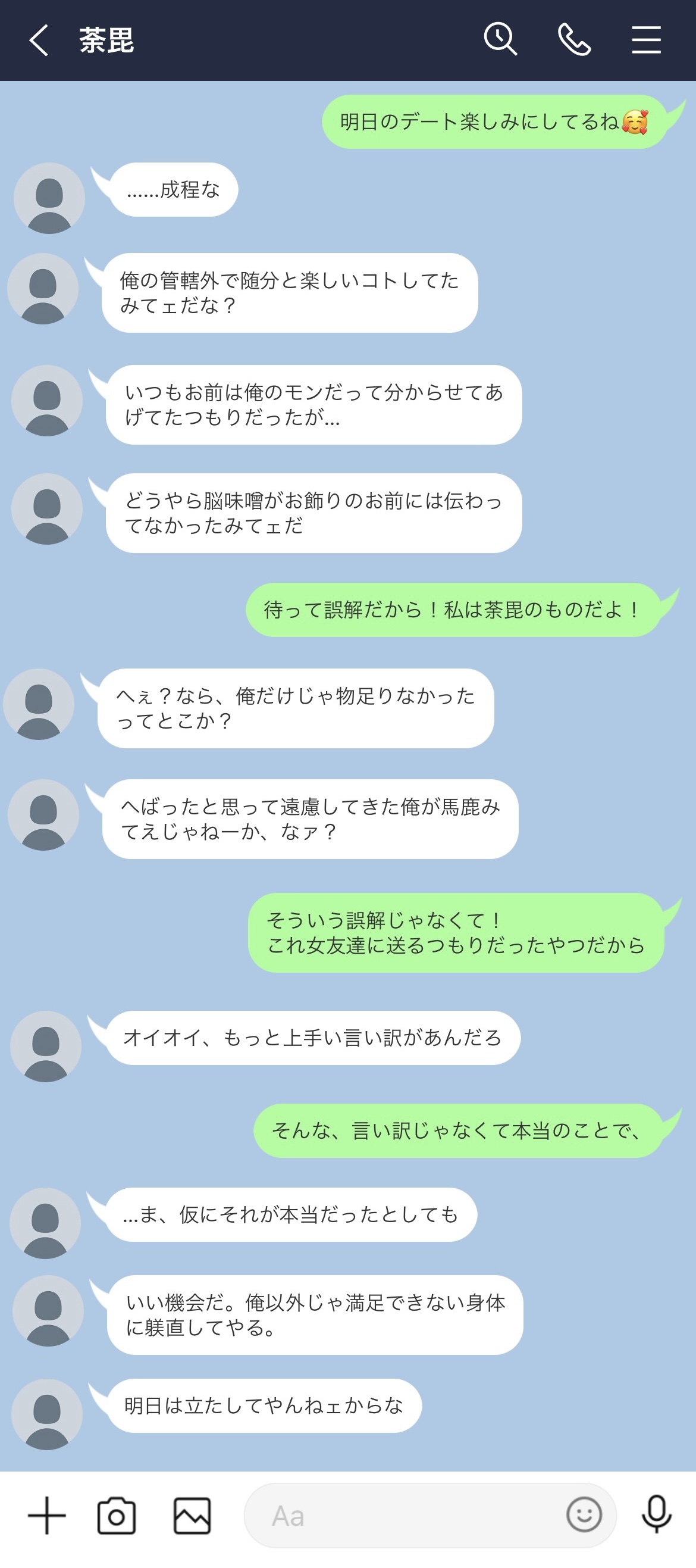Start a voice call with 茶毘

(x=573, y=40)
